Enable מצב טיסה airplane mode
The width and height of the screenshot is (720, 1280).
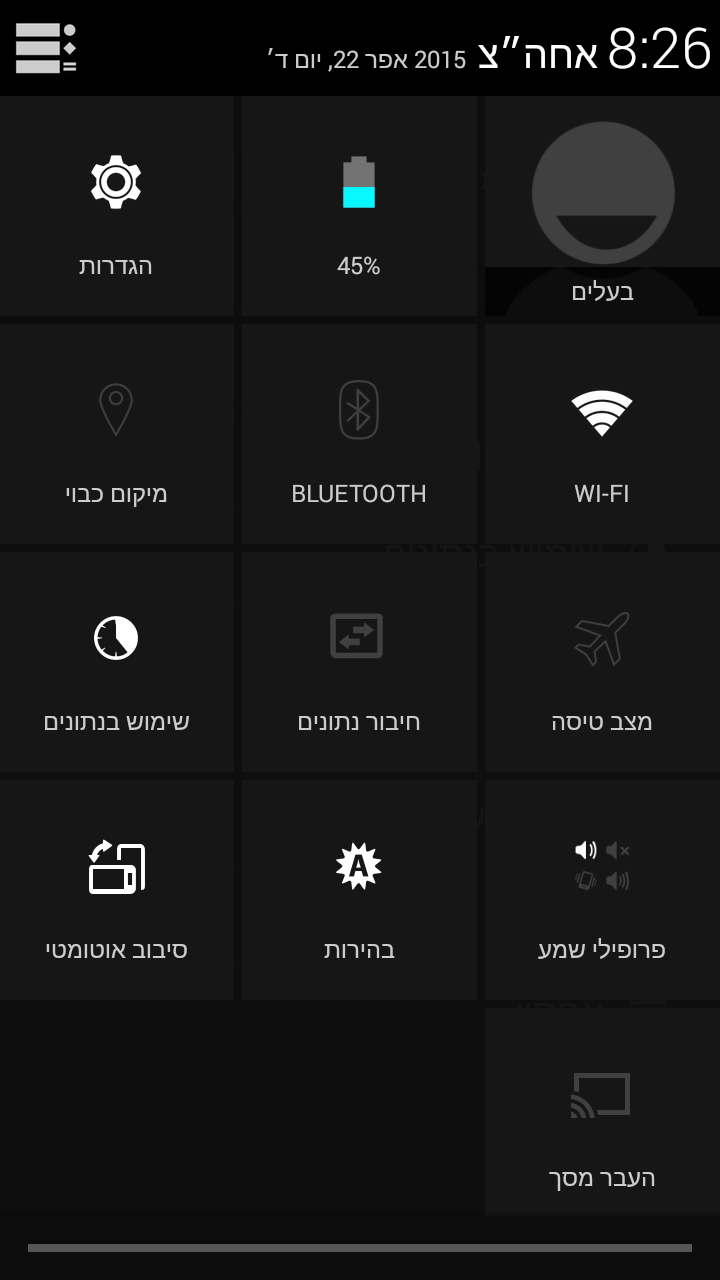[602, 662]
